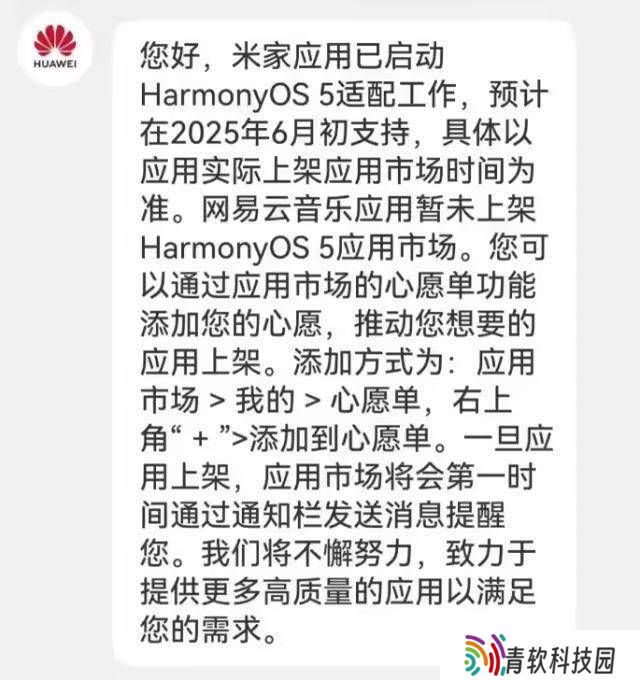The image size is (640, 680).
Task: Open the Huawei sender's avatar profile
Action: pyautogui.click(x=56, y=48)
